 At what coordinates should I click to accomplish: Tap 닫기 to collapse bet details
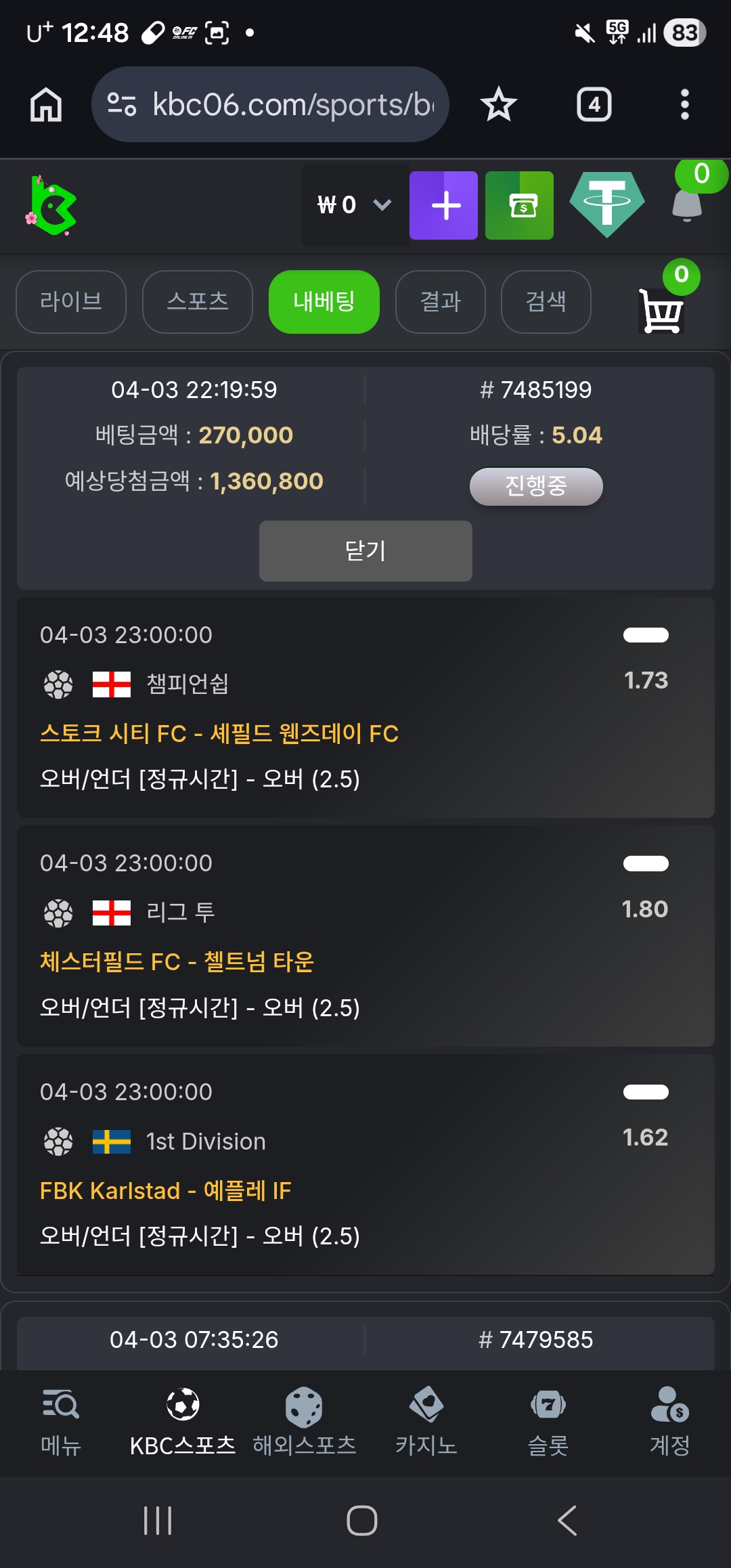tap(365, 551)
